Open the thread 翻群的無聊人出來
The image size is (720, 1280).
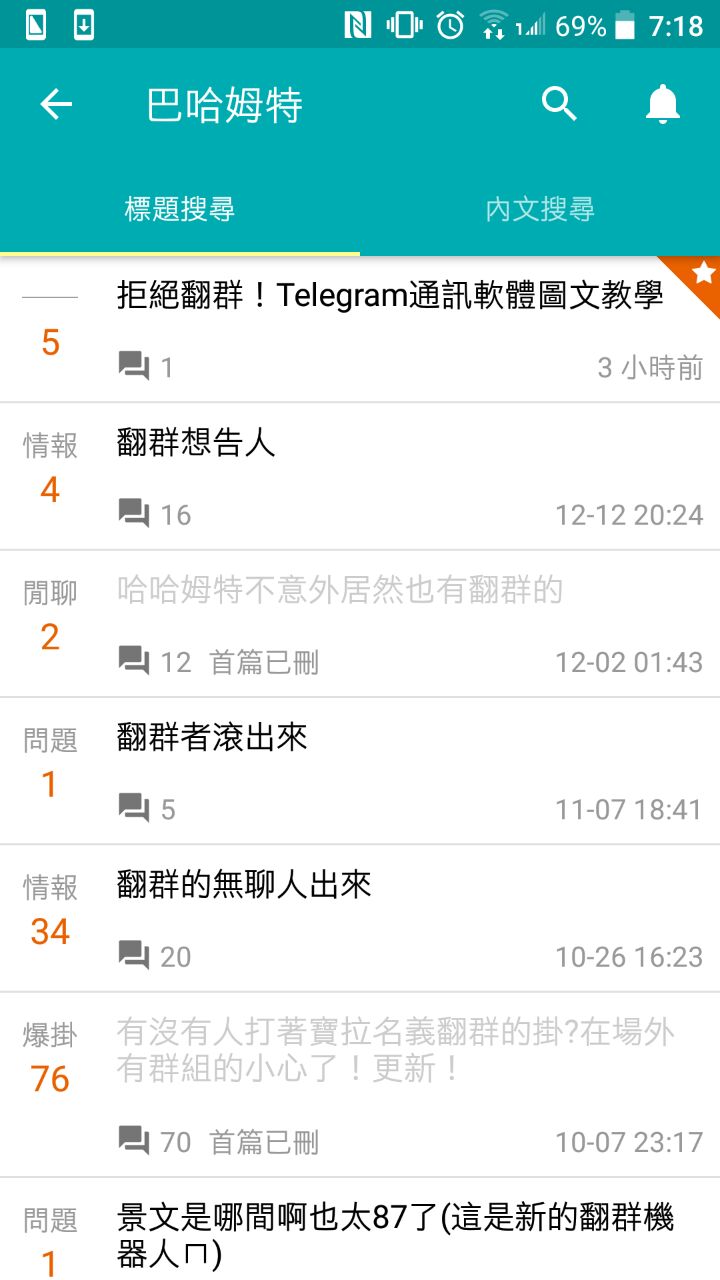coord(244,885)
